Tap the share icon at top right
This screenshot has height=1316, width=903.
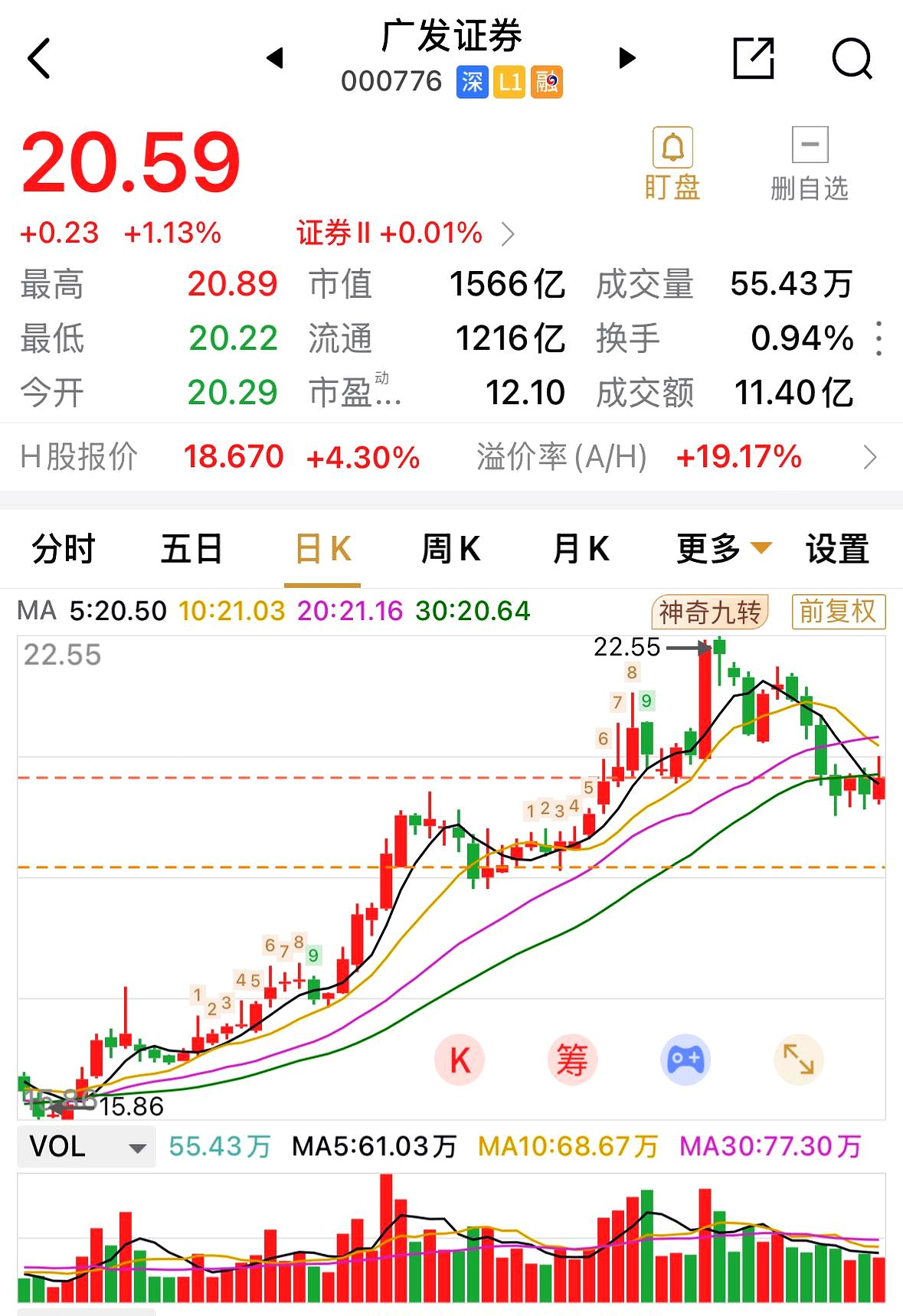(x=754, y=58)
